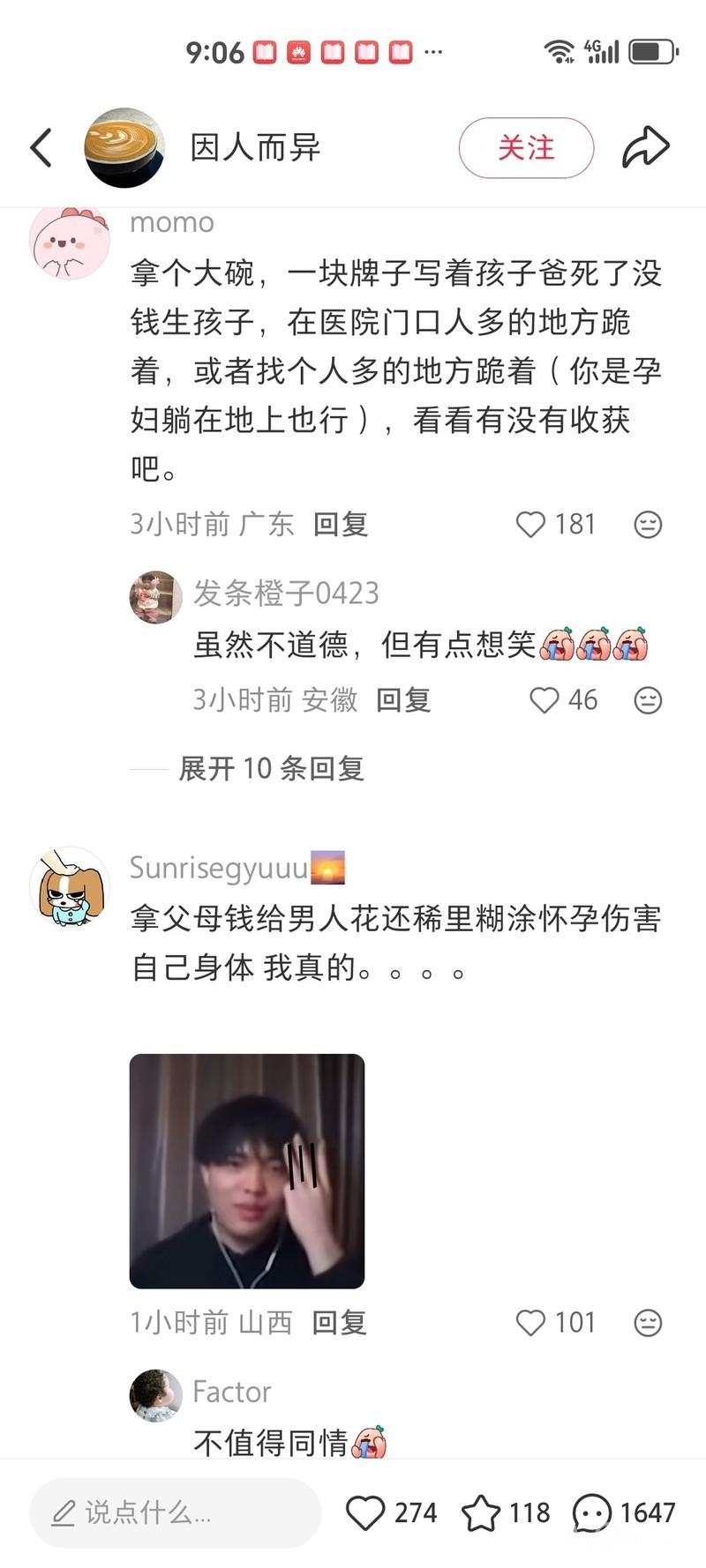
Task: Go back with the top-left arrow
Action: pos(41,147)
